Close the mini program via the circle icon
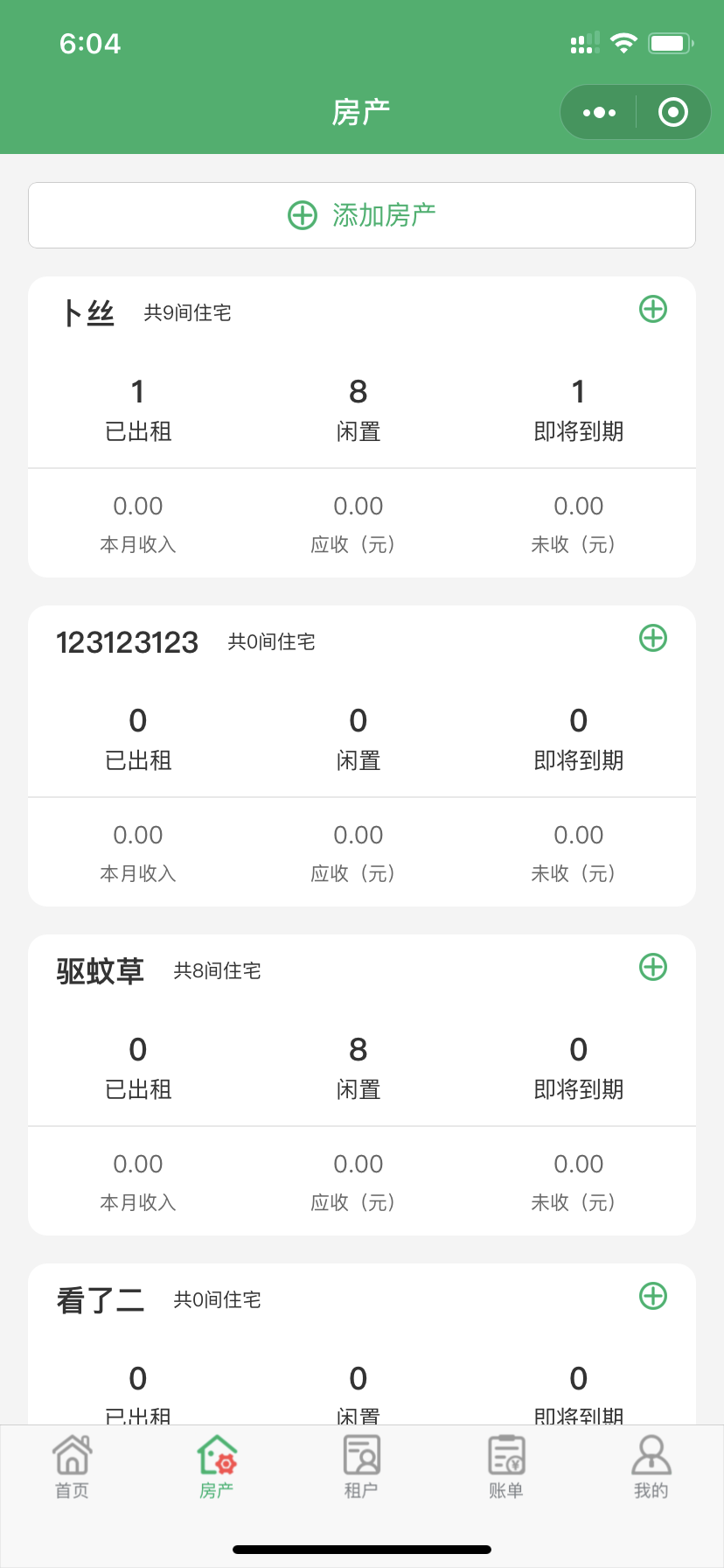Image resolution: width=724 pixels, height=1568 pixels. pyautogui.click(x=672, y=112)
